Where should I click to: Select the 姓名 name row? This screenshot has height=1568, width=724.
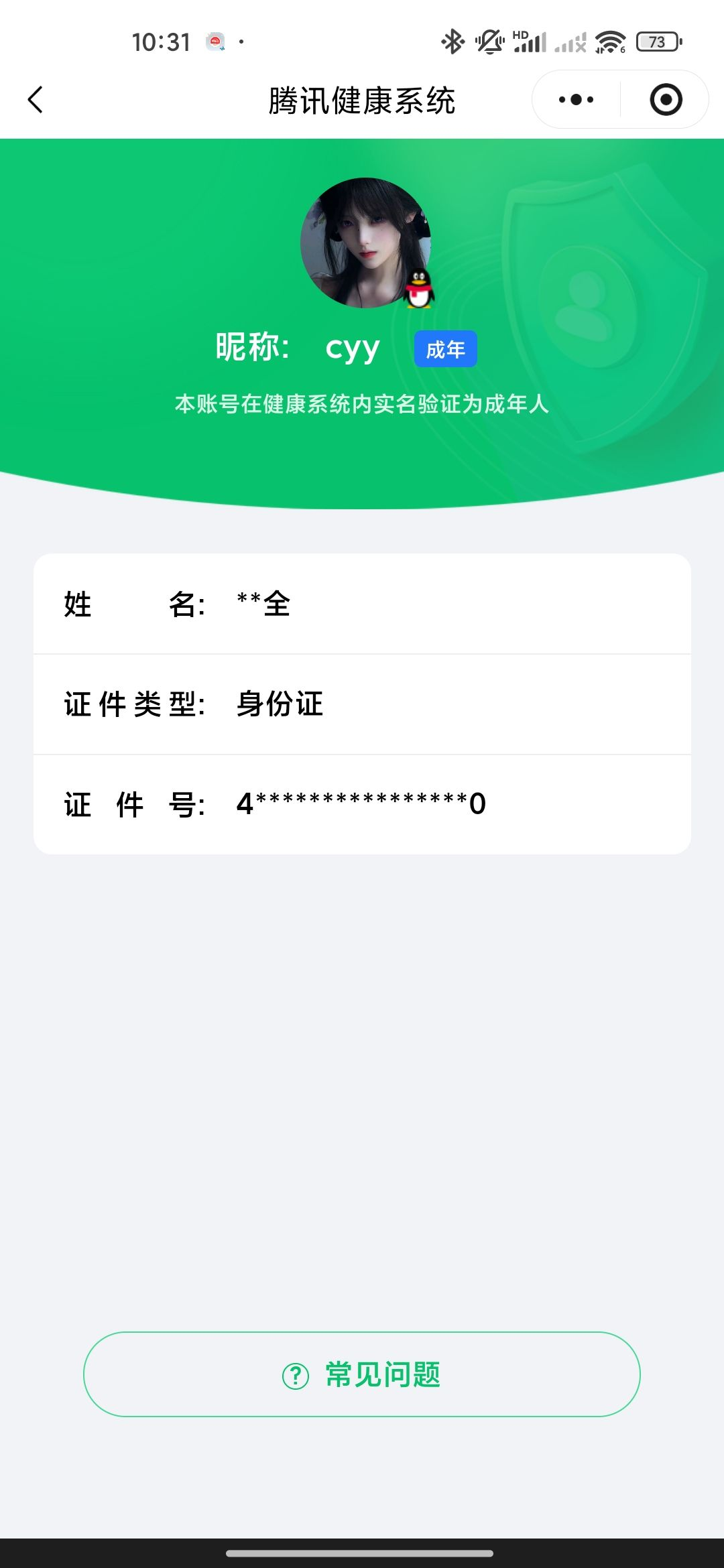click(362, 604)
